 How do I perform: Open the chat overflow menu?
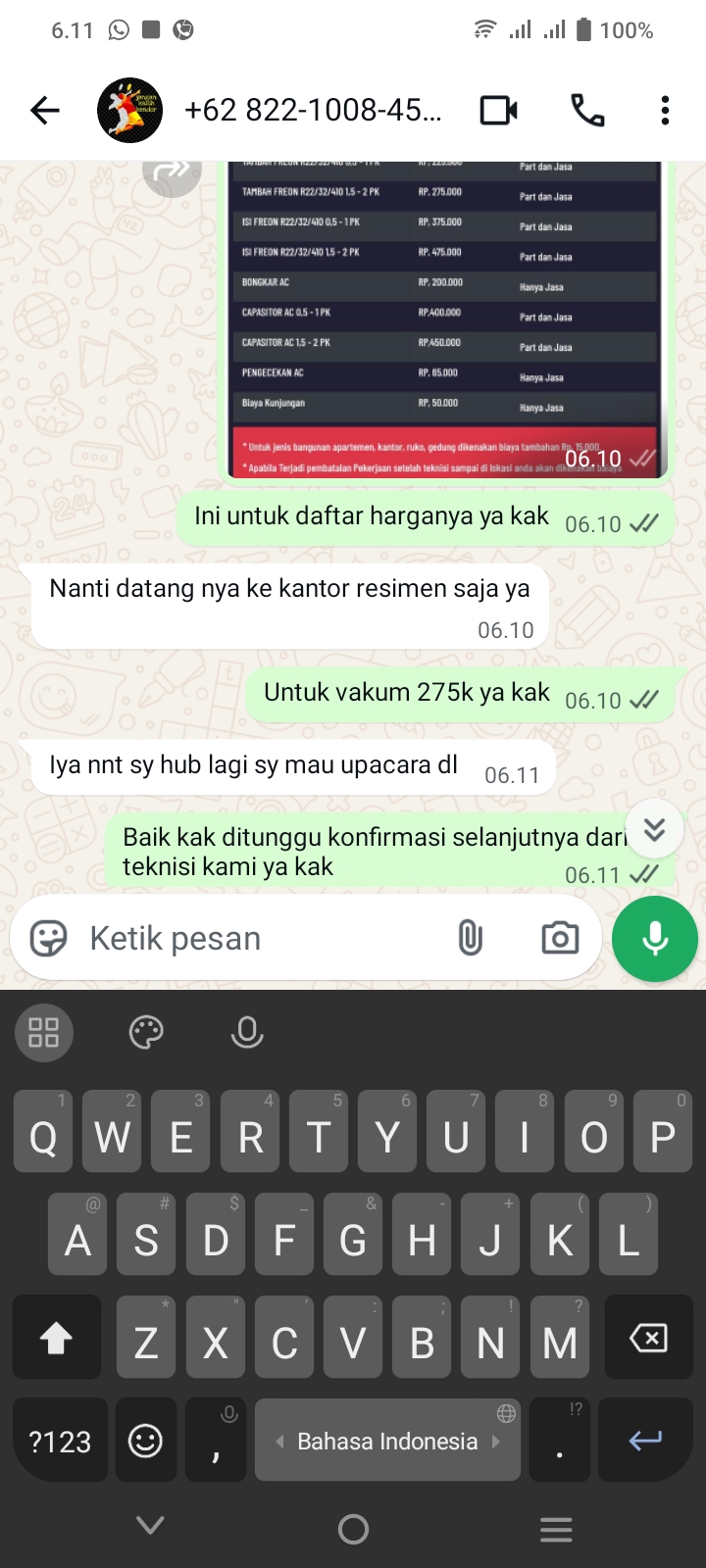pos(665,111)
